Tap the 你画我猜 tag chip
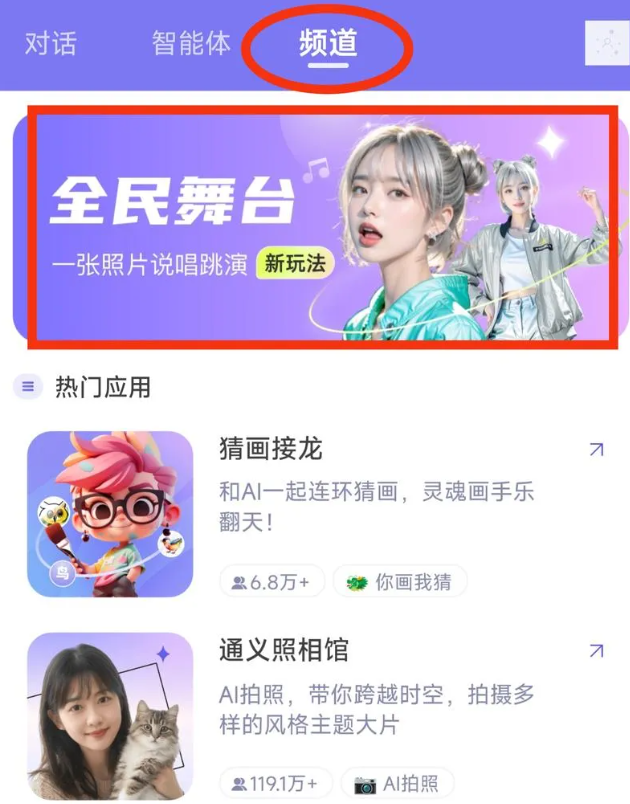The image size is (630, 804). [400, 582]
